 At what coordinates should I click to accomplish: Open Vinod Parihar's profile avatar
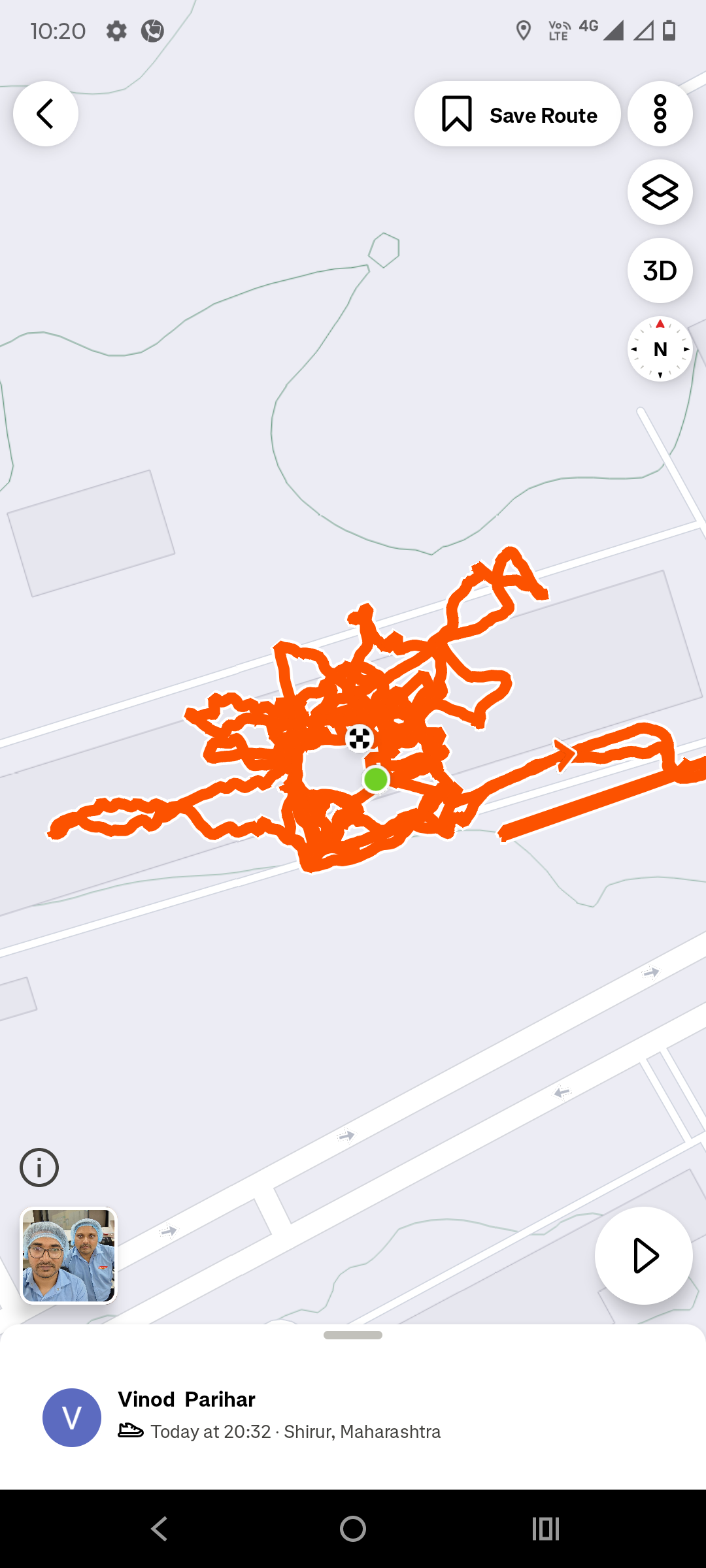(72, 1417)
